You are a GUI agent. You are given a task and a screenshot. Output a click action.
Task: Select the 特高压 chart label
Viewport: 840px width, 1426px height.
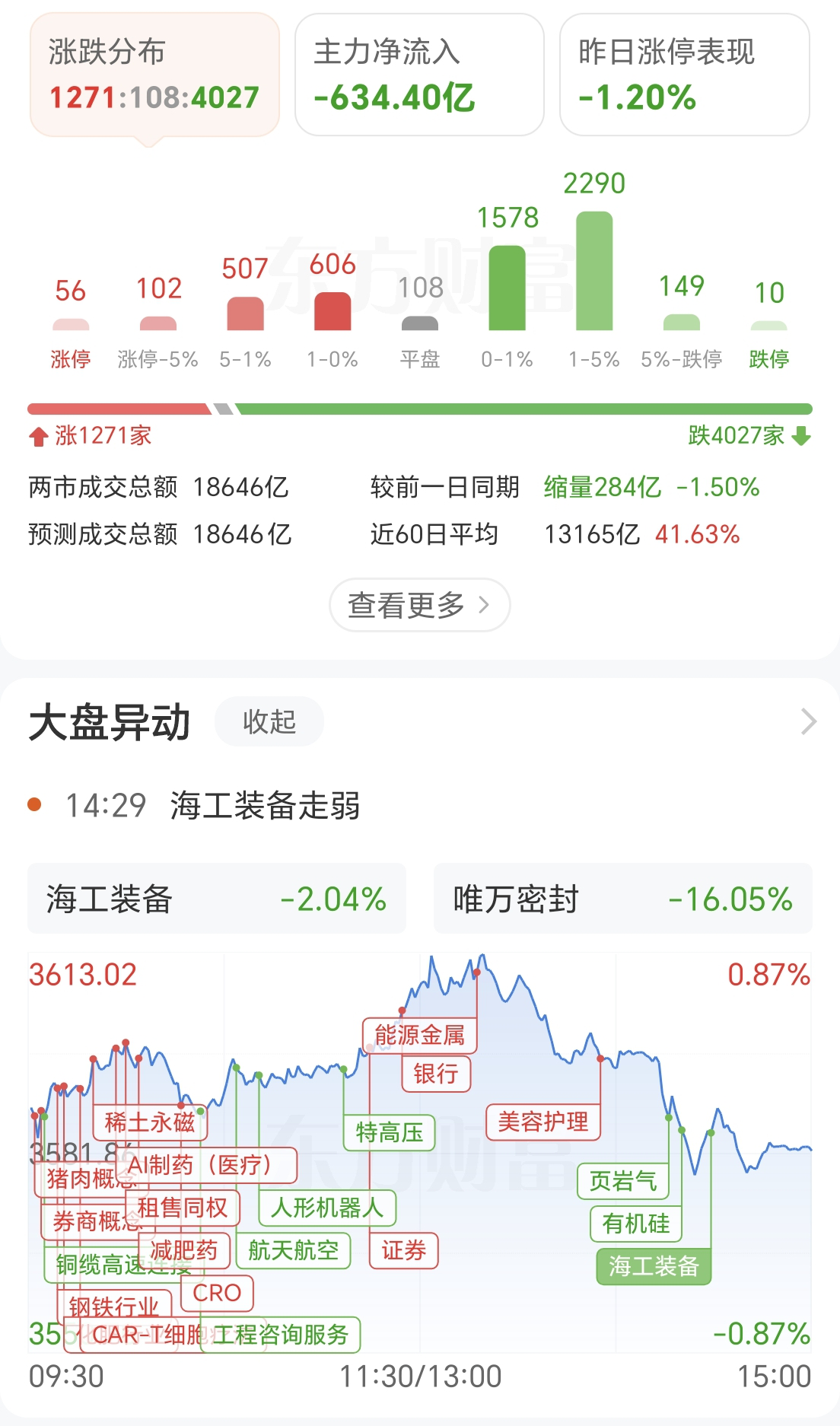[x=390, y=1132]
